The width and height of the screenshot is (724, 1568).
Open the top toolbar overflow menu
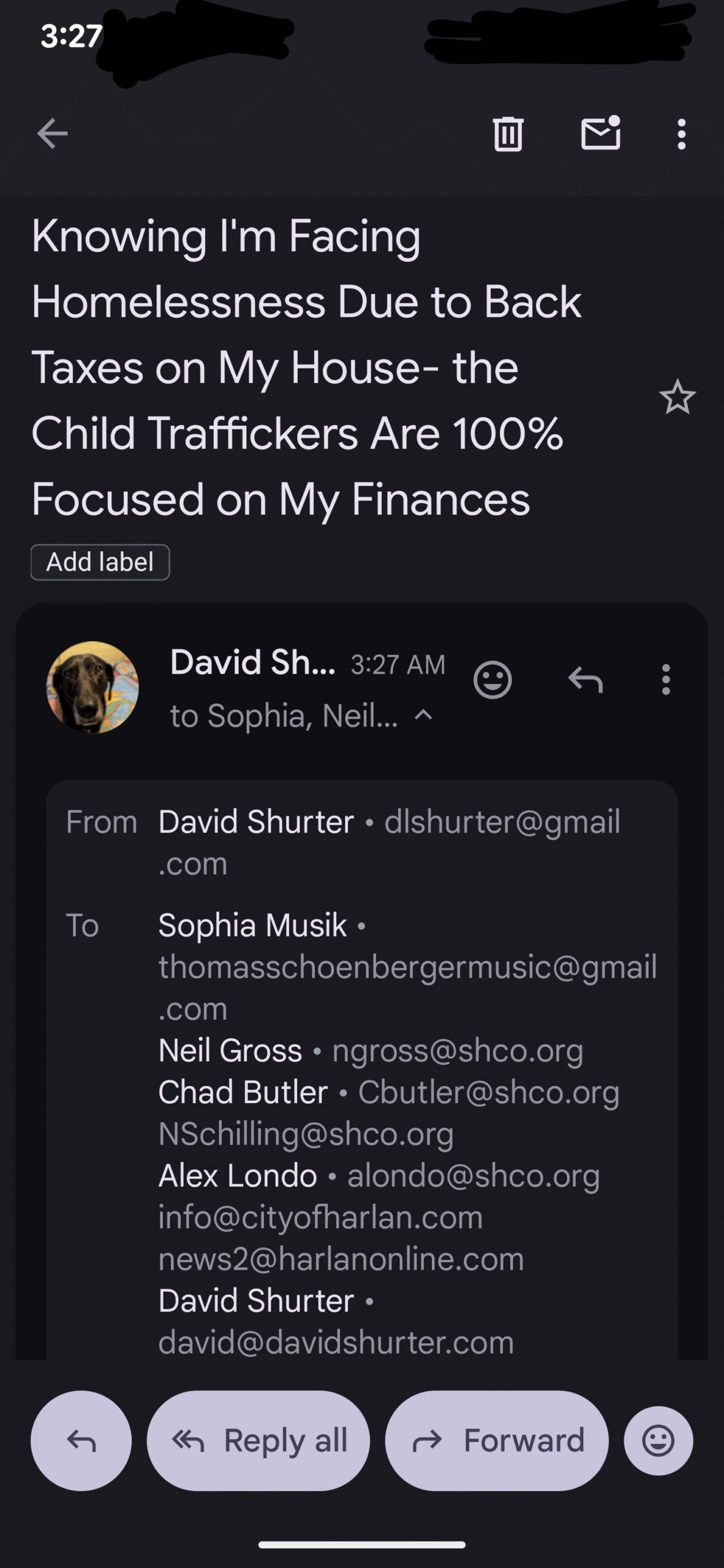click(x=681, y=134)
